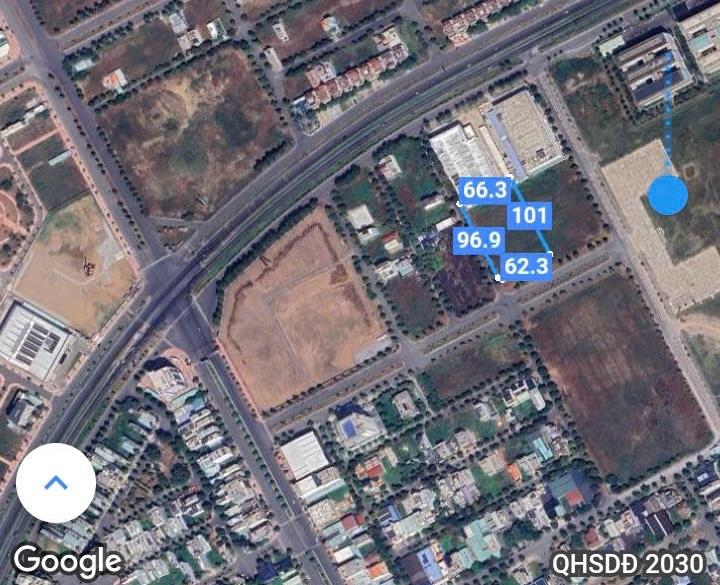Expand the panel with the up chevron button
Image resolution: width=720 pixels, height=585 pixels.
pos(56,482)
